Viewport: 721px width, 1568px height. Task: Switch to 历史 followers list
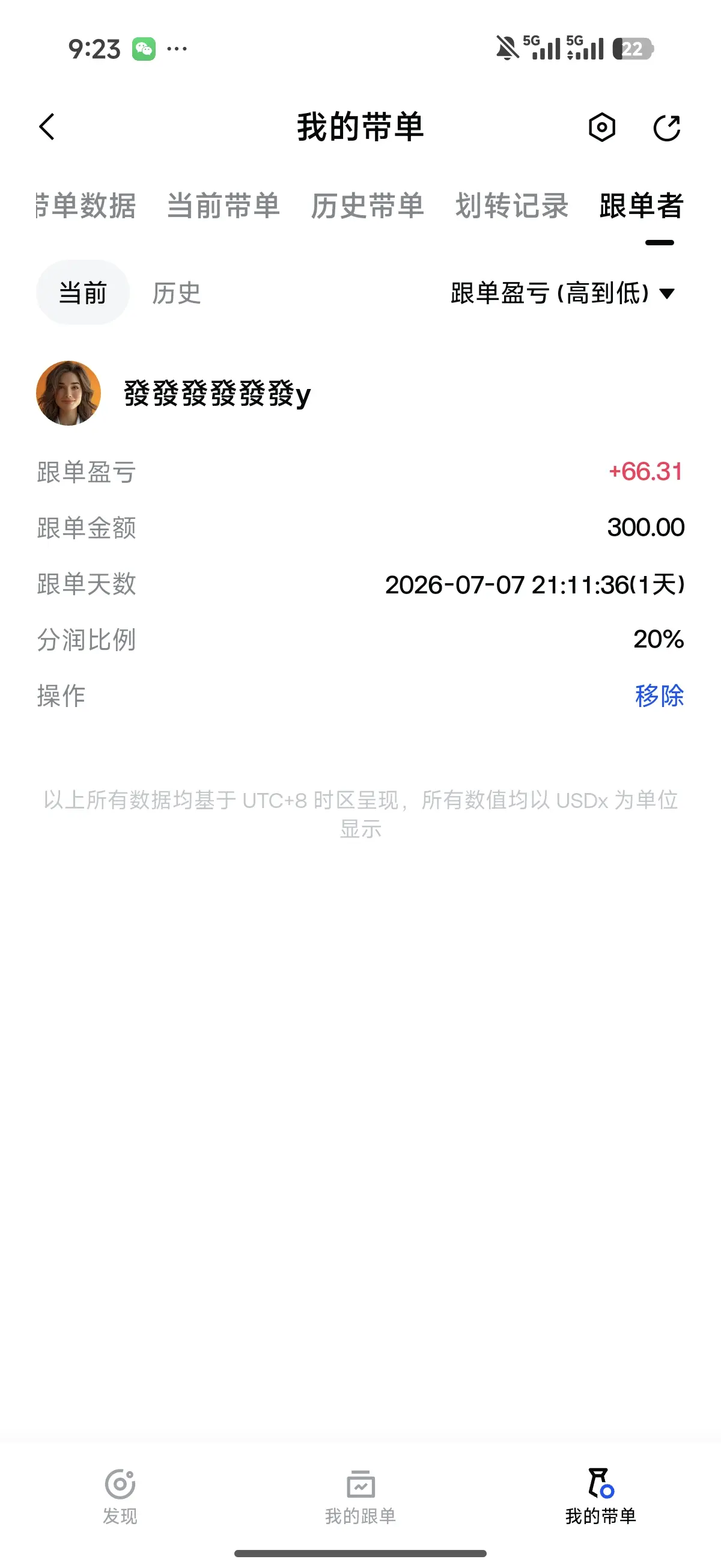(177, 293)
